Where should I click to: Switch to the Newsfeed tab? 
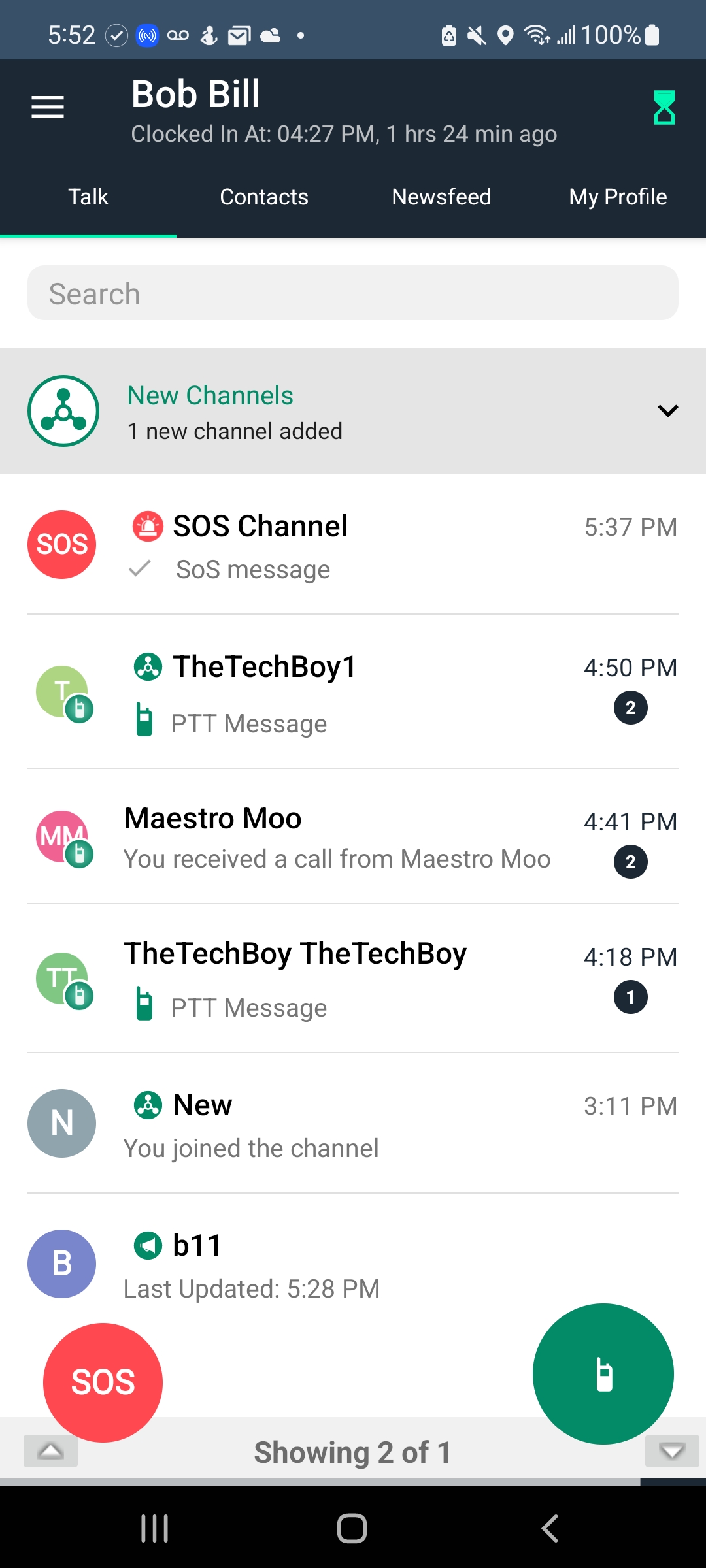click(x=441, y=197)
